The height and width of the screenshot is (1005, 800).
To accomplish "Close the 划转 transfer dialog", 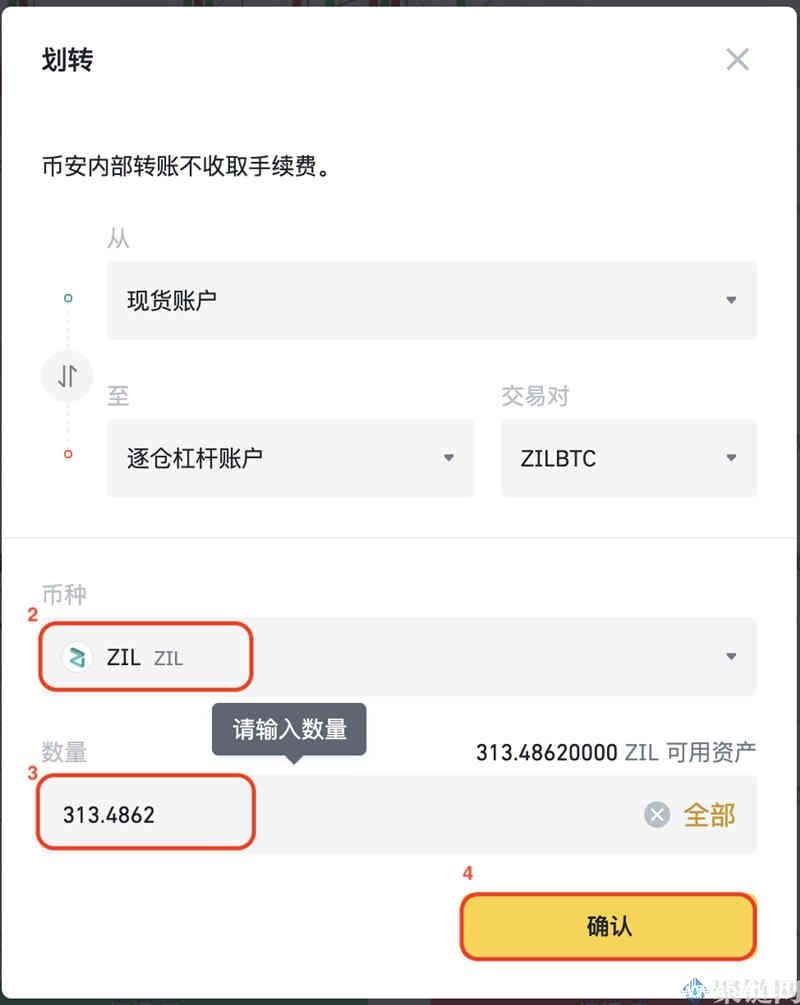I will (737, 60).
